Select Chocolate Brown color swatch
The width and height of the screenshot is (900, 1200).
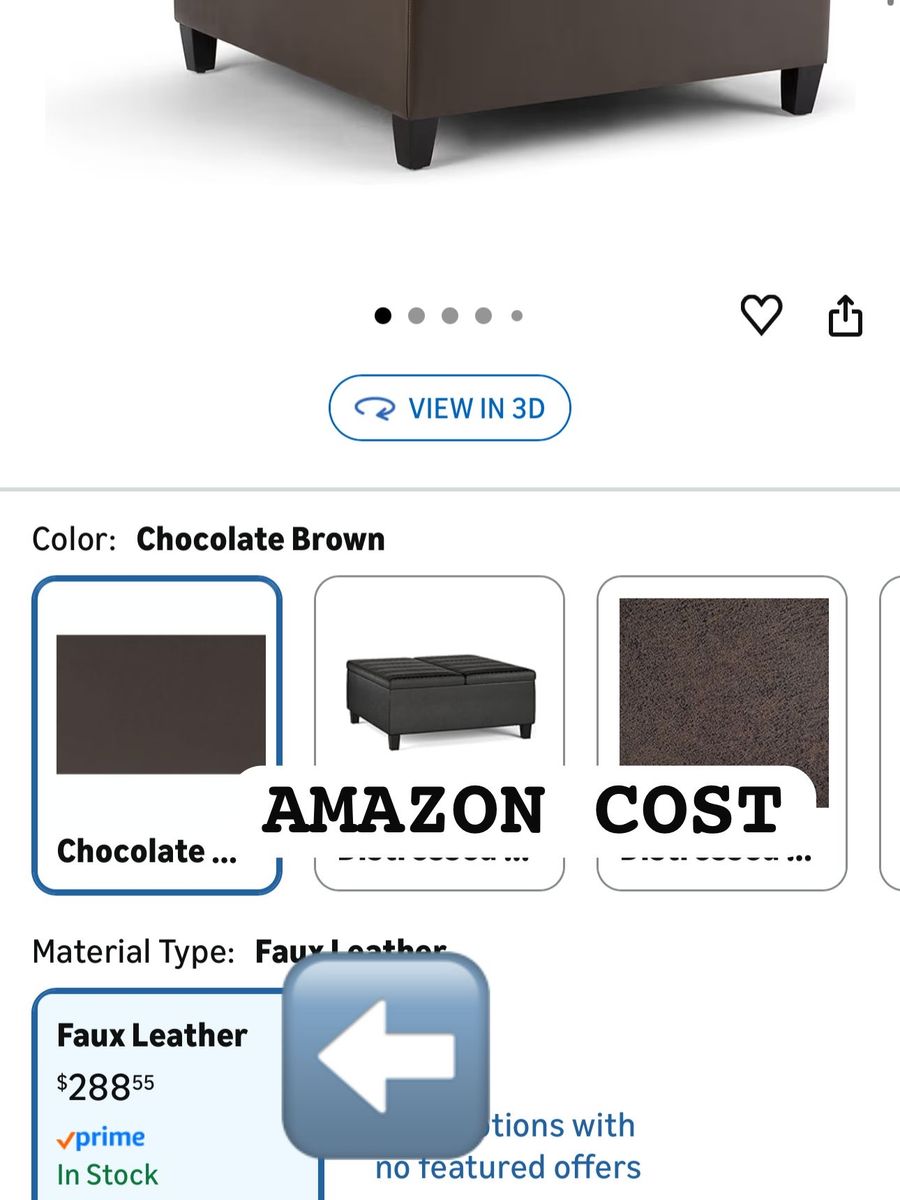[x=157, y=705]
